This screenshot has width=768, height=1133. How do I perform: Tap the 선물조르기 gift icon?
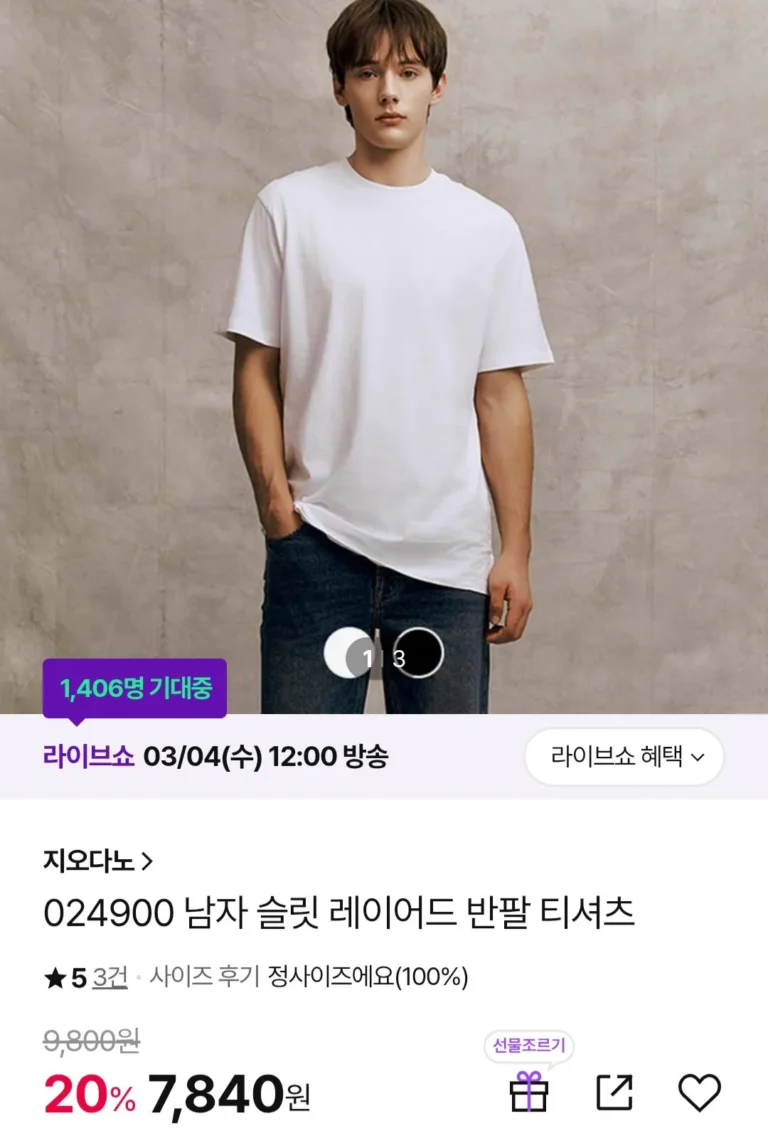(529, 1092)
